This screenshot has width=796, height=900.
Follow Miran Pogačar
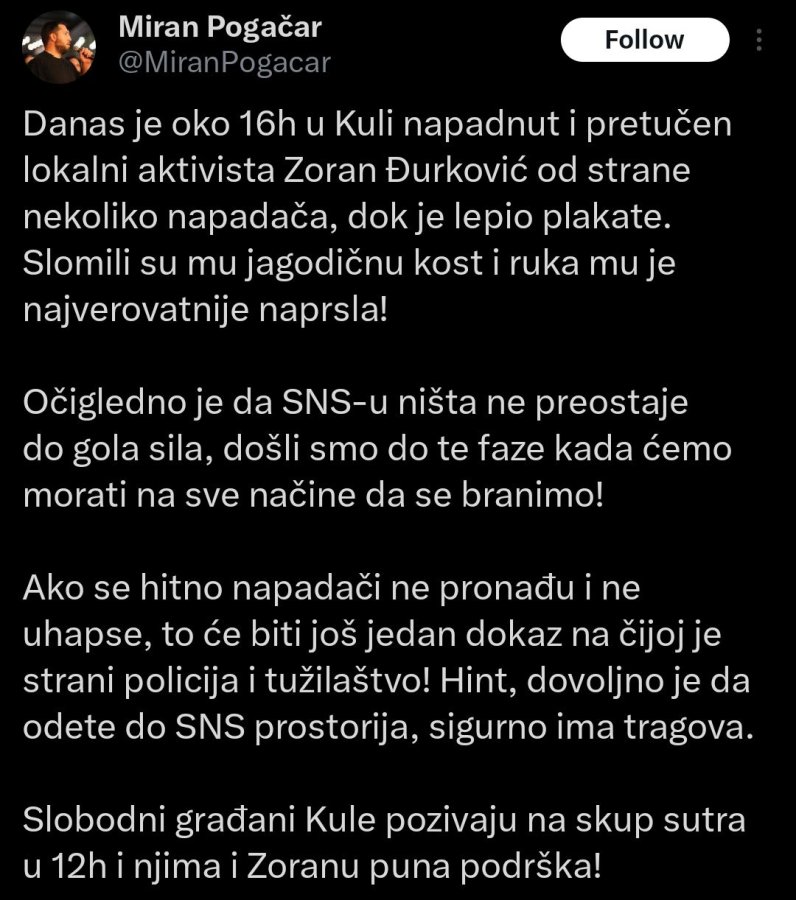click(644, 40)
